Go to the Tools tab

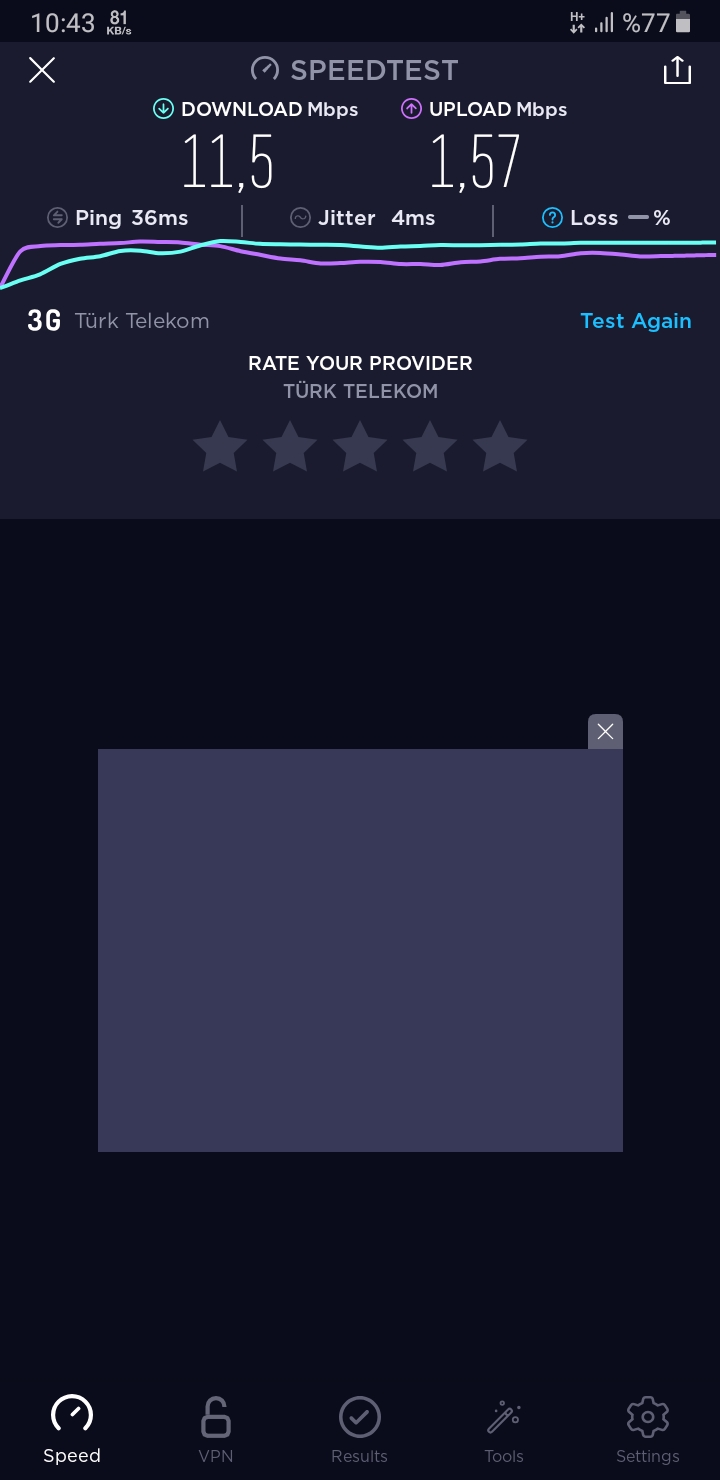(503, 1430)
